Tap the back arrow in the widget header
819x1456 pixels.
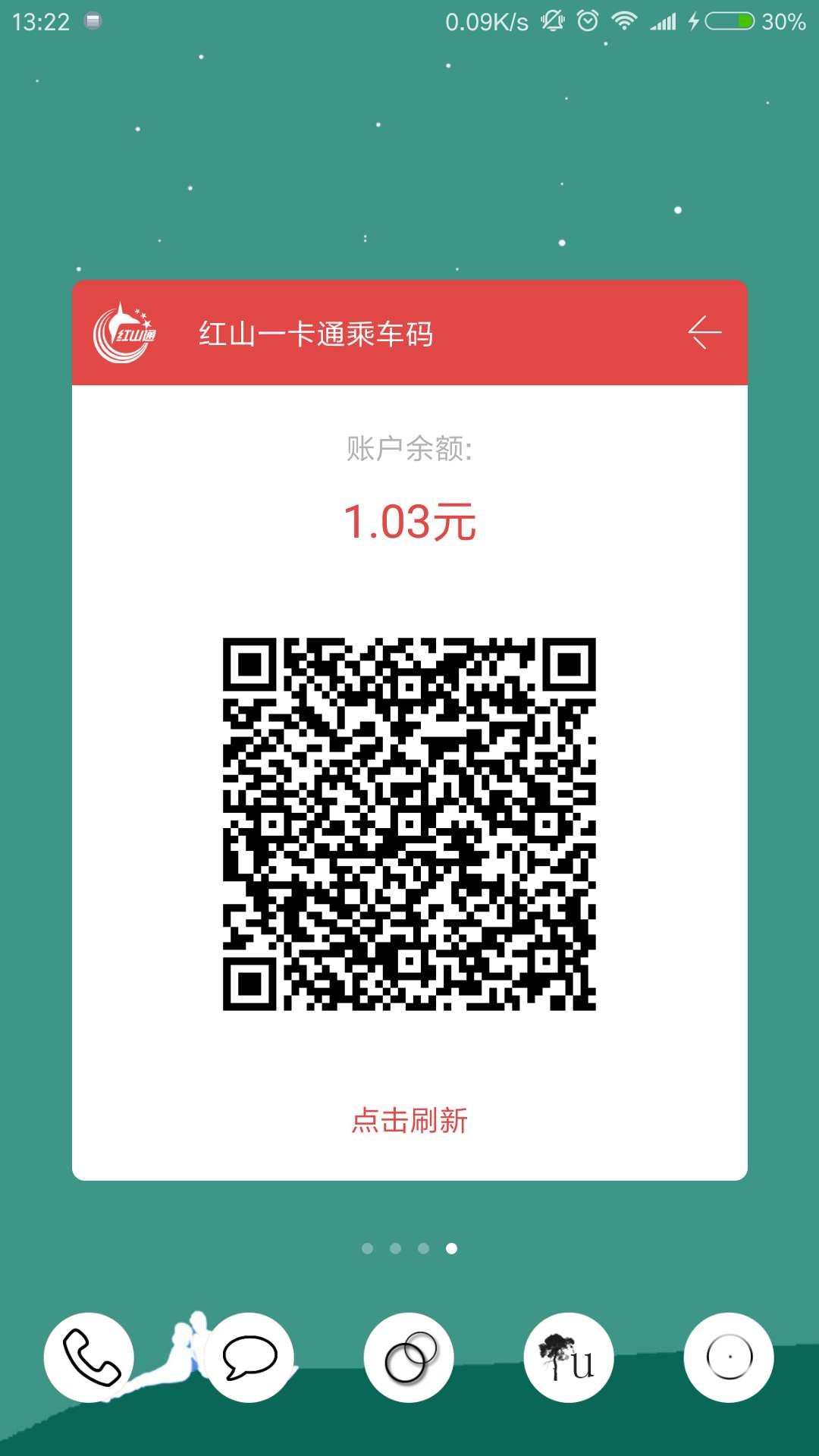704,333
